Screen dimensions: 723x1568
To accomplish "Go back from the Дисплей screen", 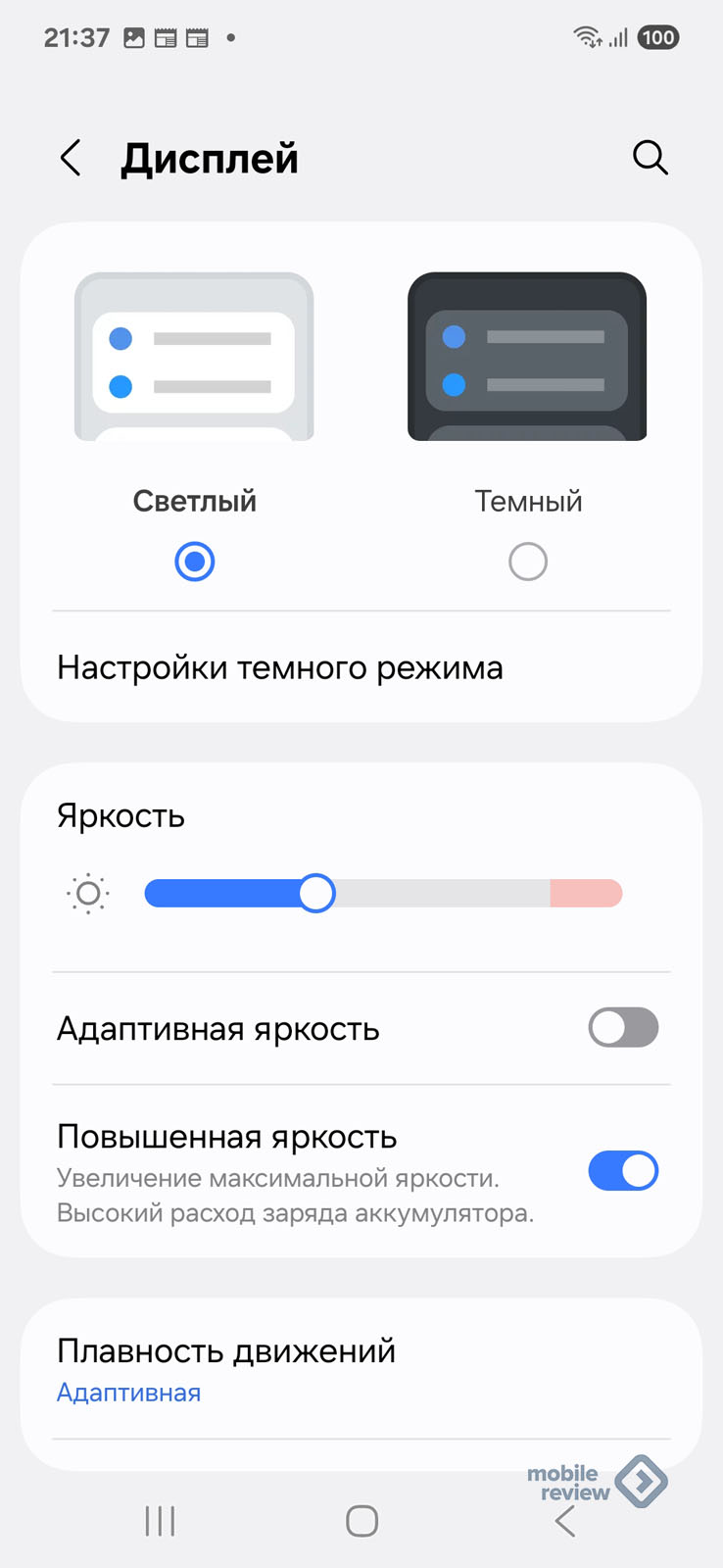I will [x=71, y=158].
